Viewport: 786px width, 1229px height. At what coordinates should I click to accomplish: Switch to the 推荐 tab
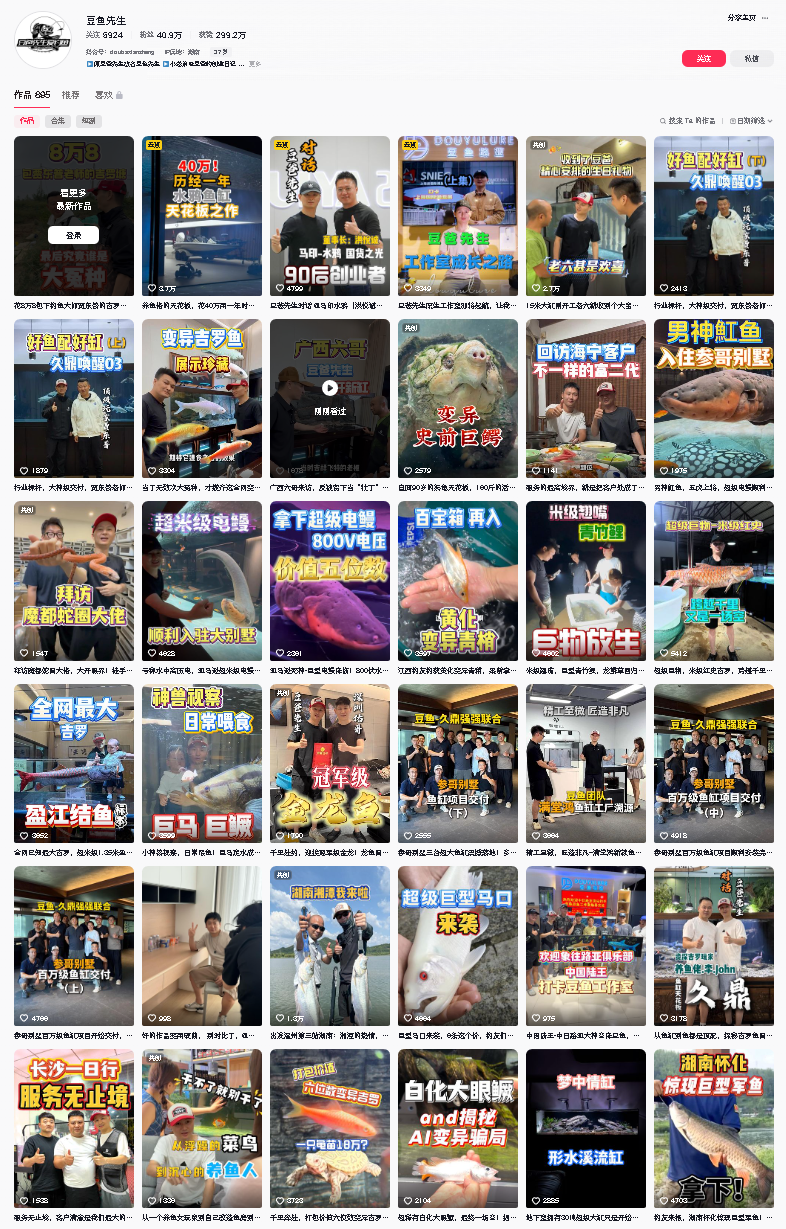point(71,95)
